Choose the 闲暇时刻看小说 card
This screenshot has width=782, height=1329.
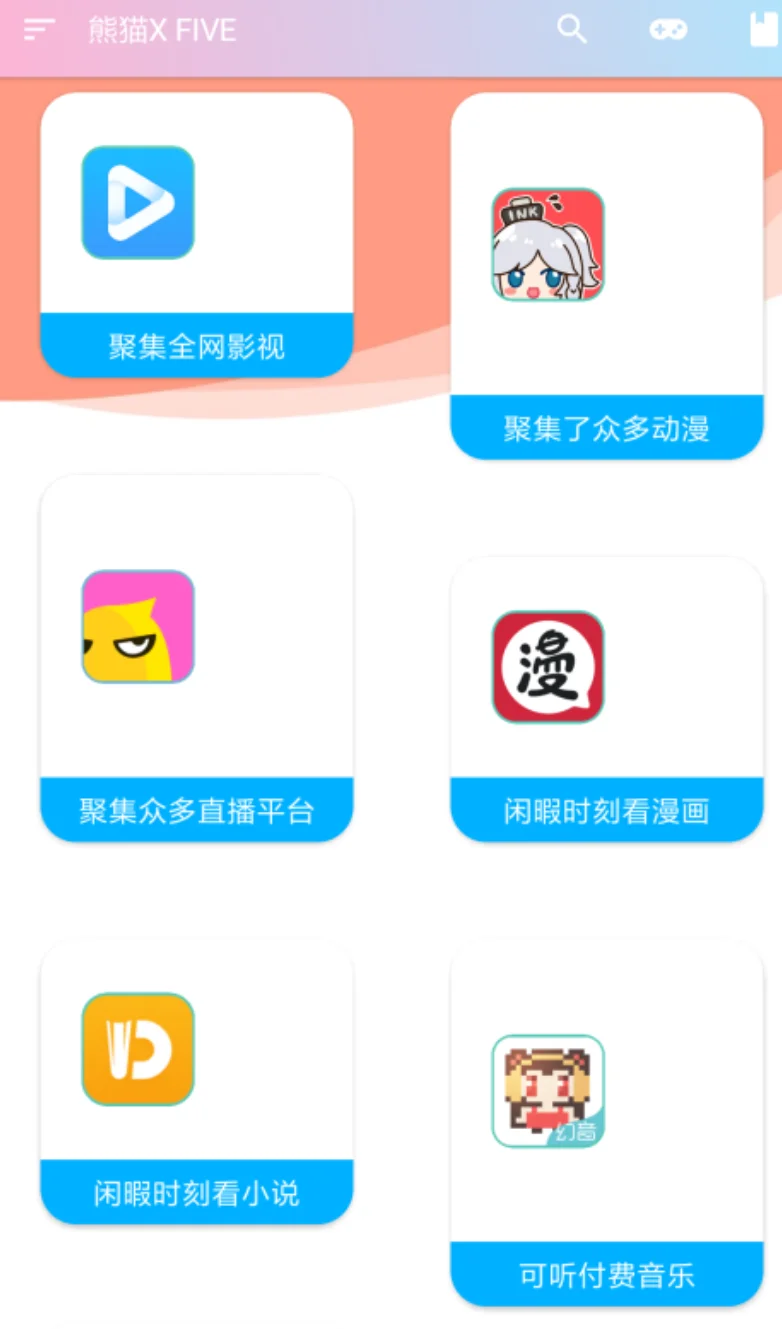(197, 1083)
